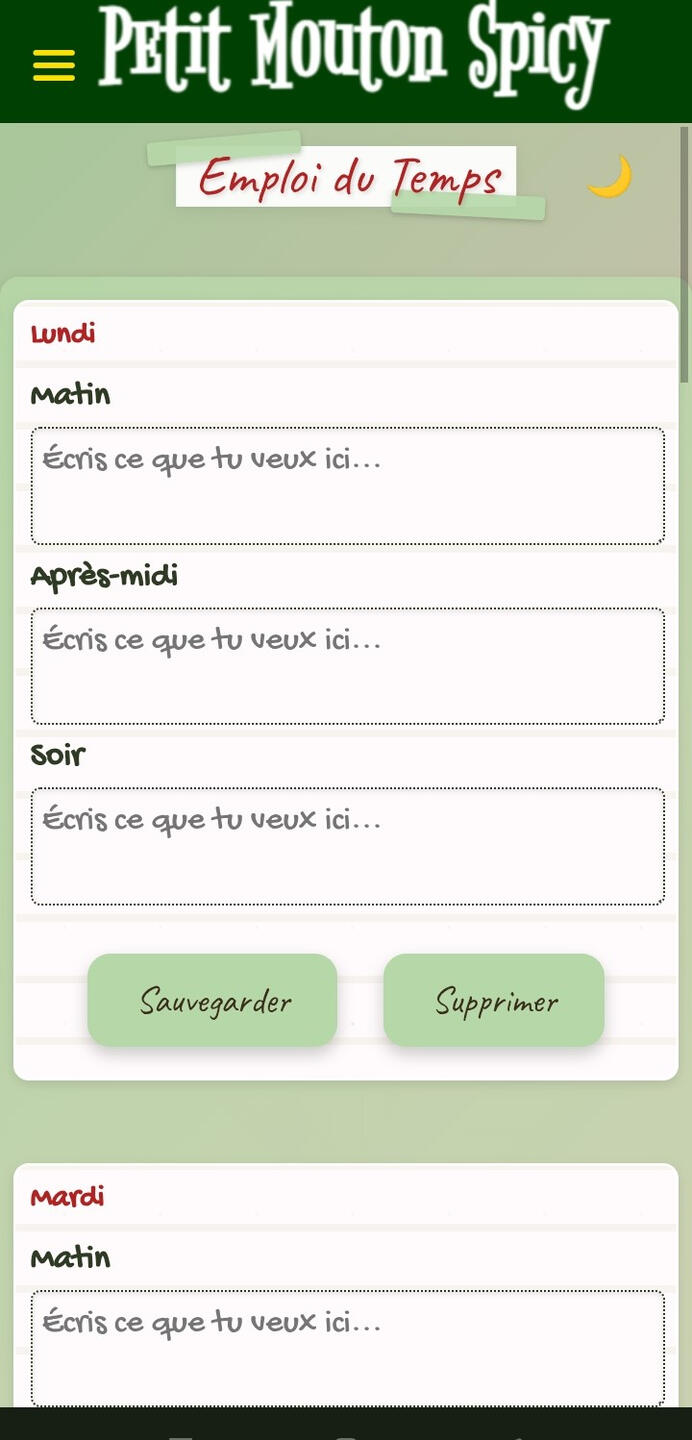Save Lundi's schedule with Sauvegarder
Screen dimensions: 692x1440
[x=212, y=1000]
